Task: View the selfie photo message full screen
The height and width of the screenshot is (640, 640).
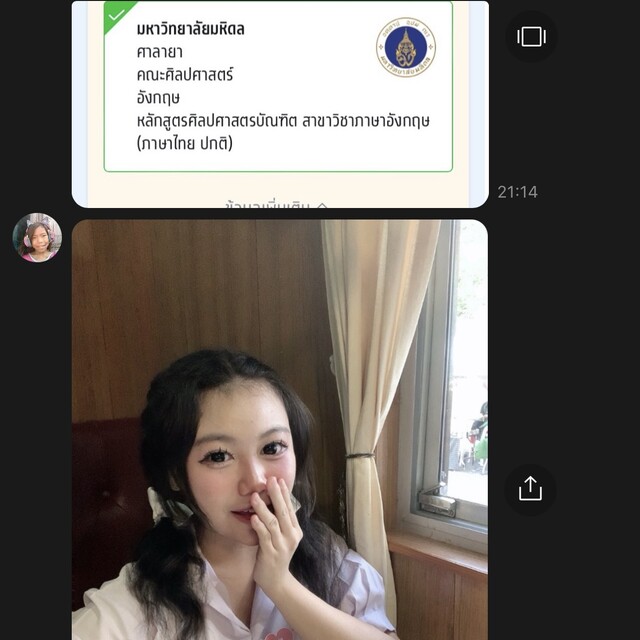Action: [x=279, y=430]
